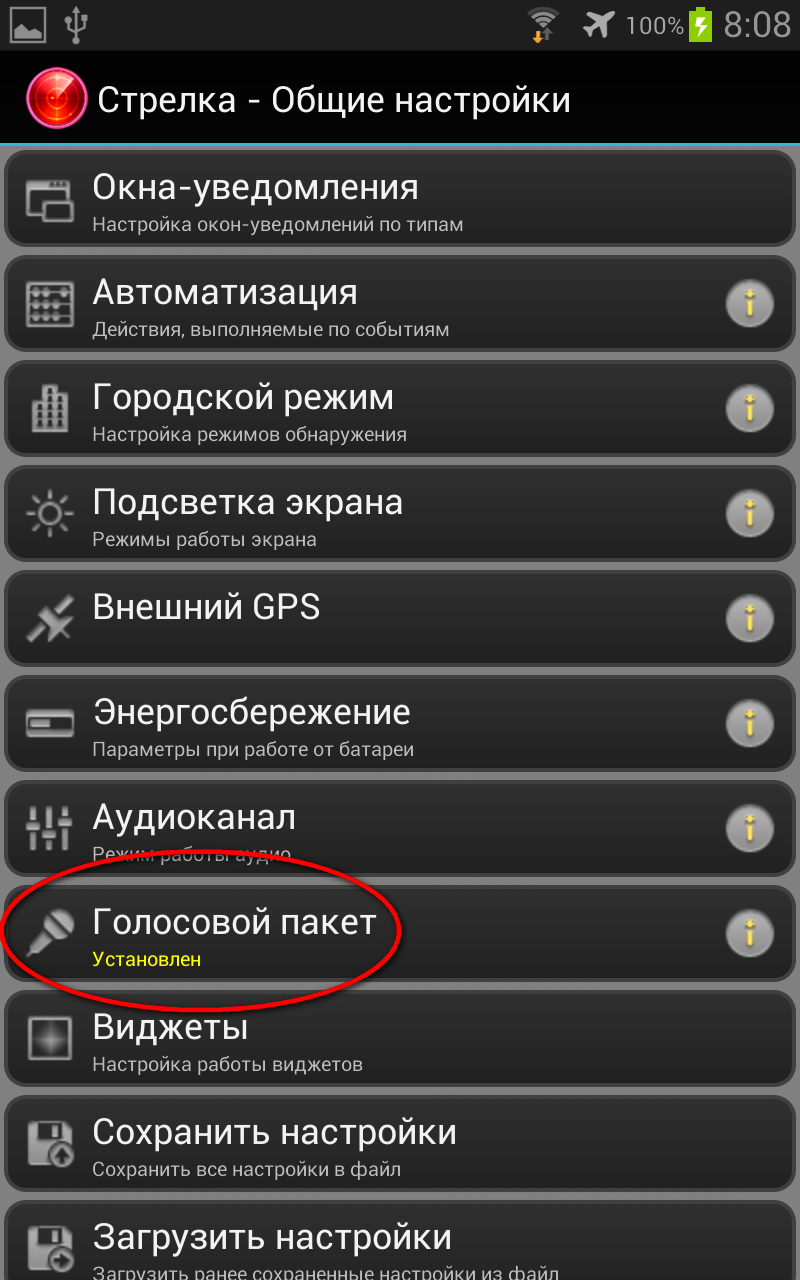
Task: View info about Аудиоканал
Action: (750, 829)
